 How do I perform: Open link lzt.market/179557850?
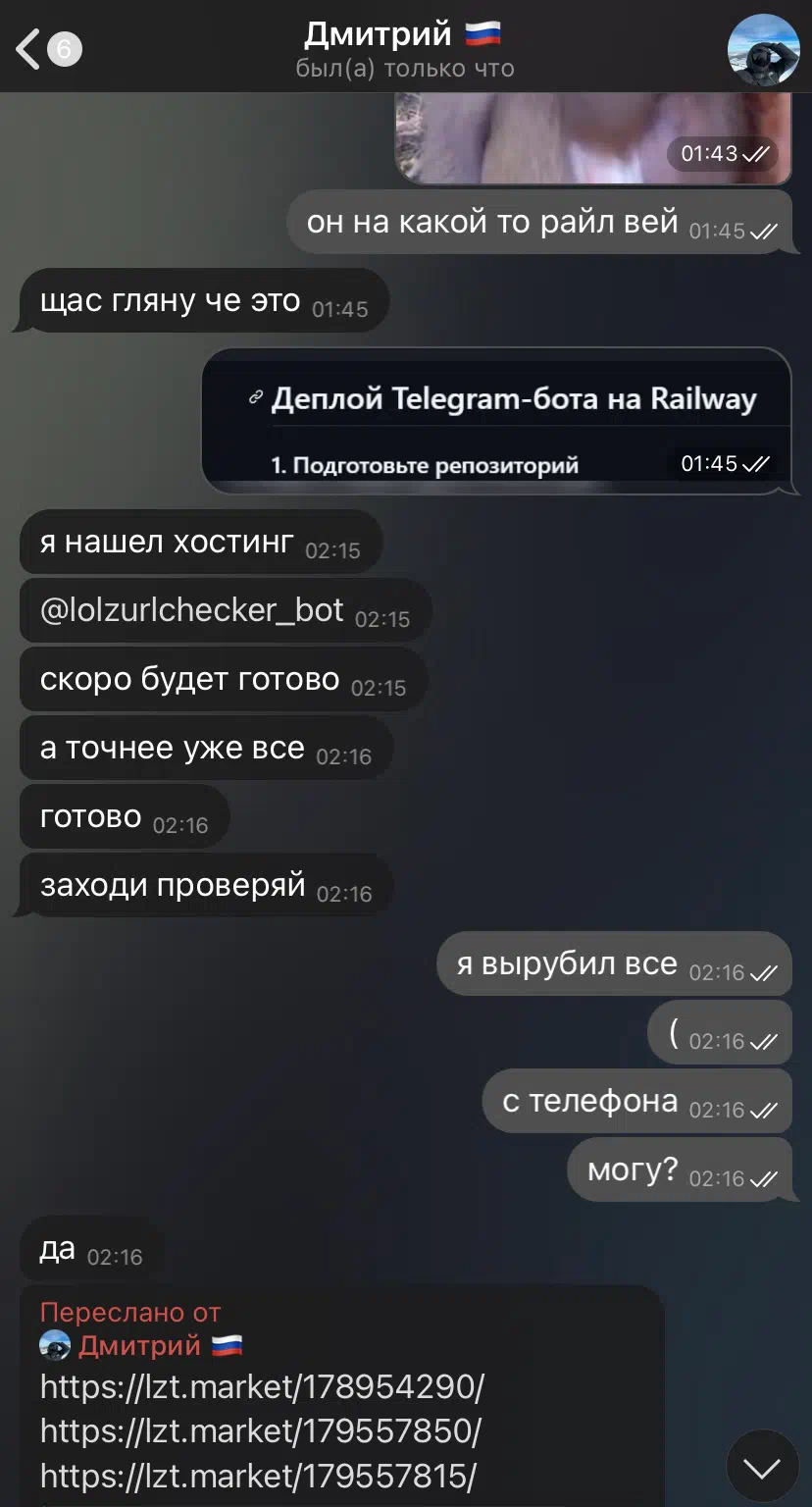coord(261,1431)
